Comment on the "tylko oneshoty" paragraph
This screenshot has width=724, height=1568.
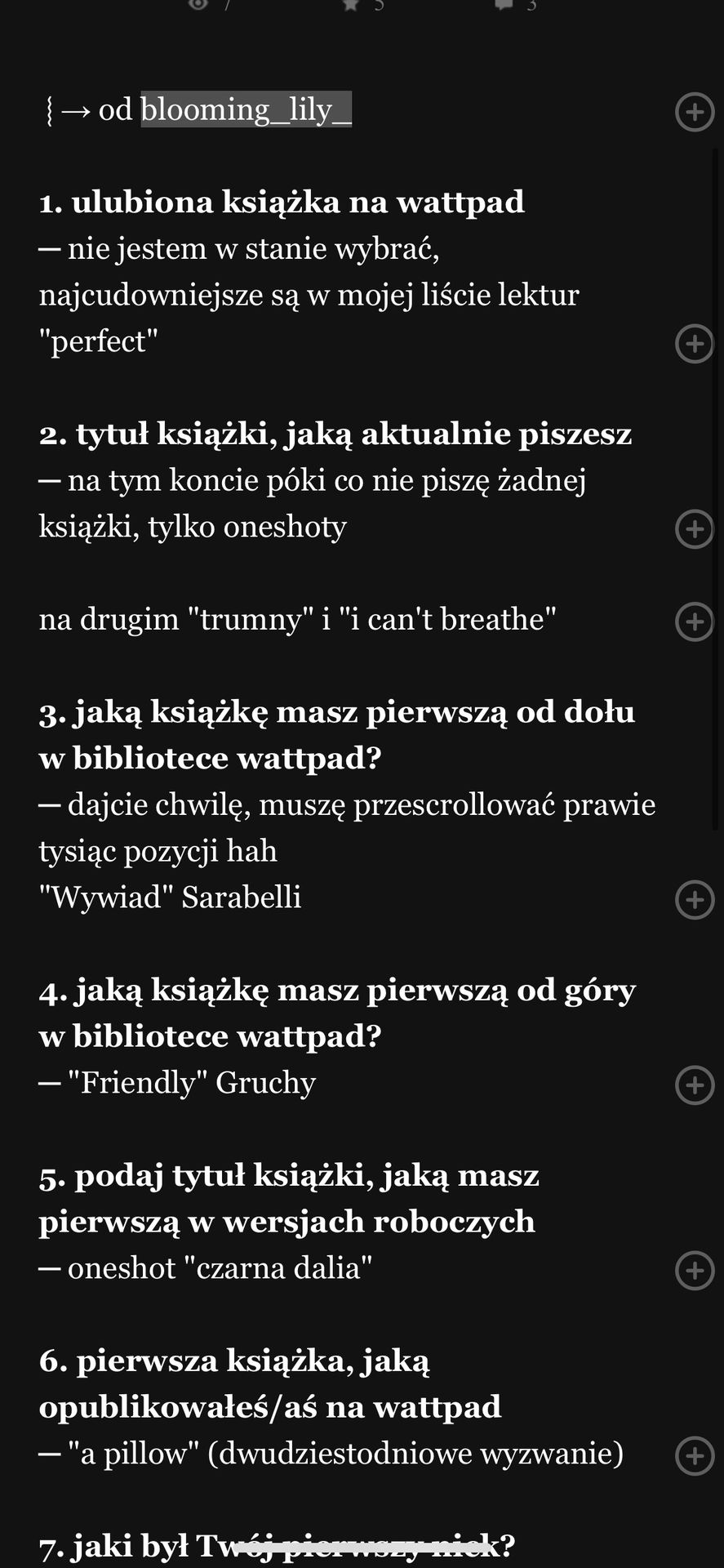point(695,528)
